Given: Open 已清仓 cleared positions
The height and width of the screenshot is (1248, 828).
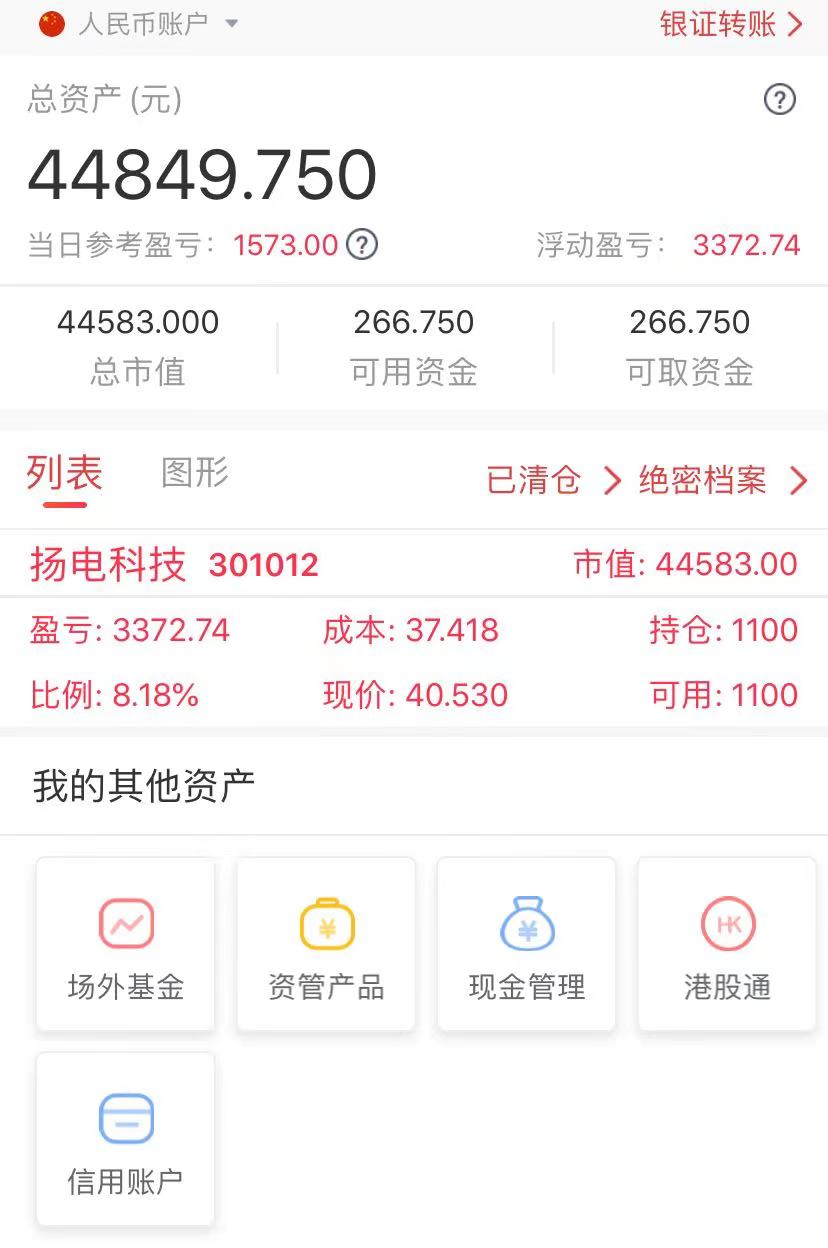Looking at the screenshot, I should 553,481.
